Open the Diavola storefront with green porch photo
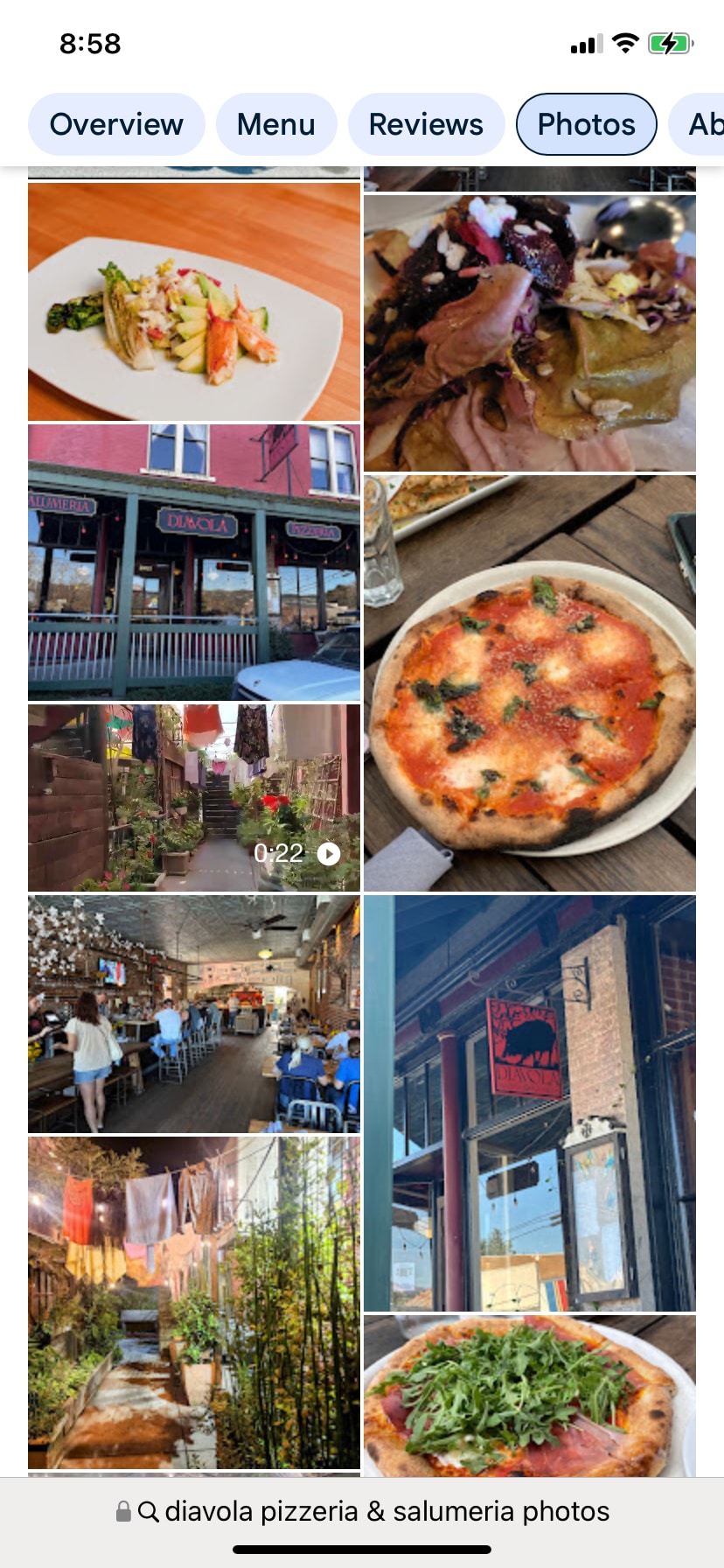724x1568 pixels. pos(194,562)
